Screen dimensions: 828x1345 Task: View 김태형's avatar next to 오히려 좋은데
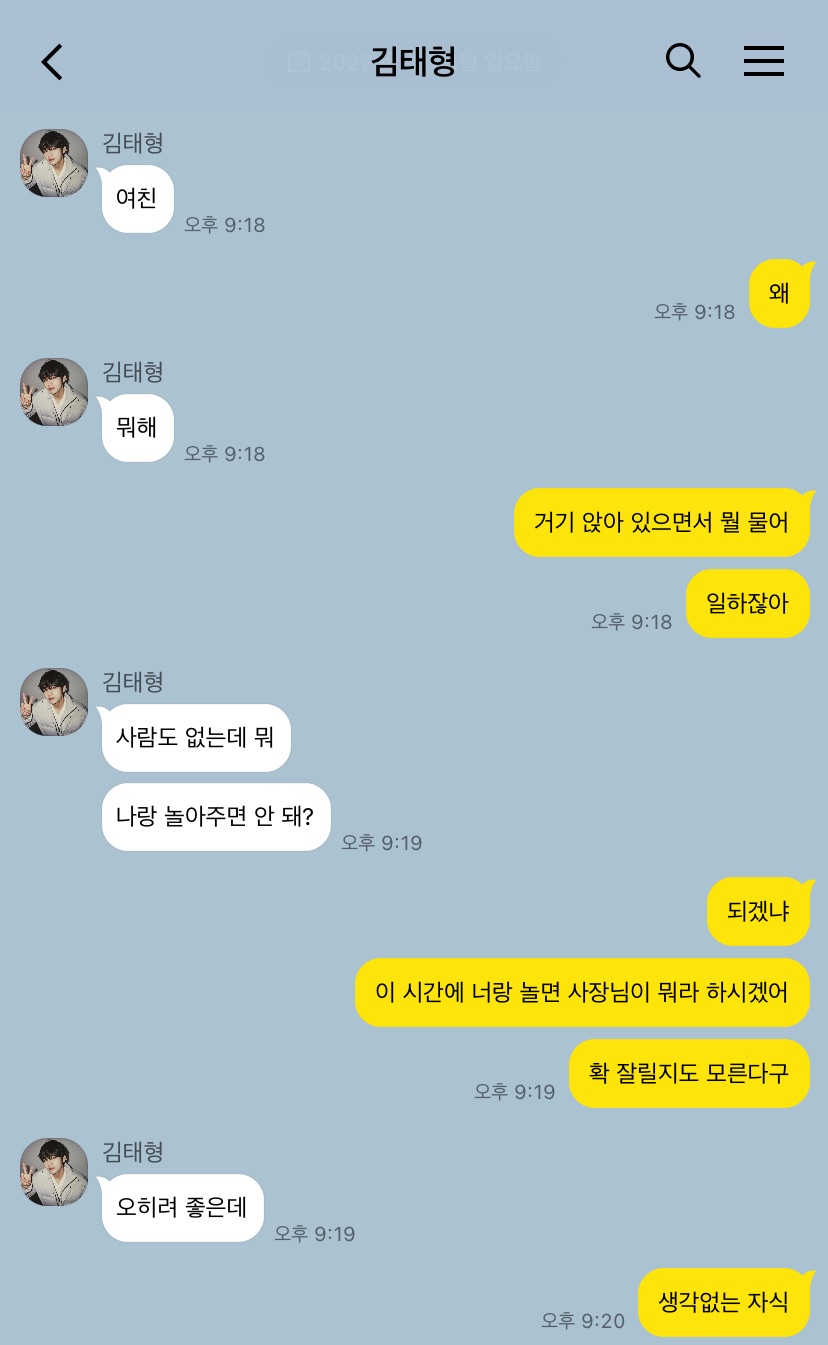click(54, 1171)
